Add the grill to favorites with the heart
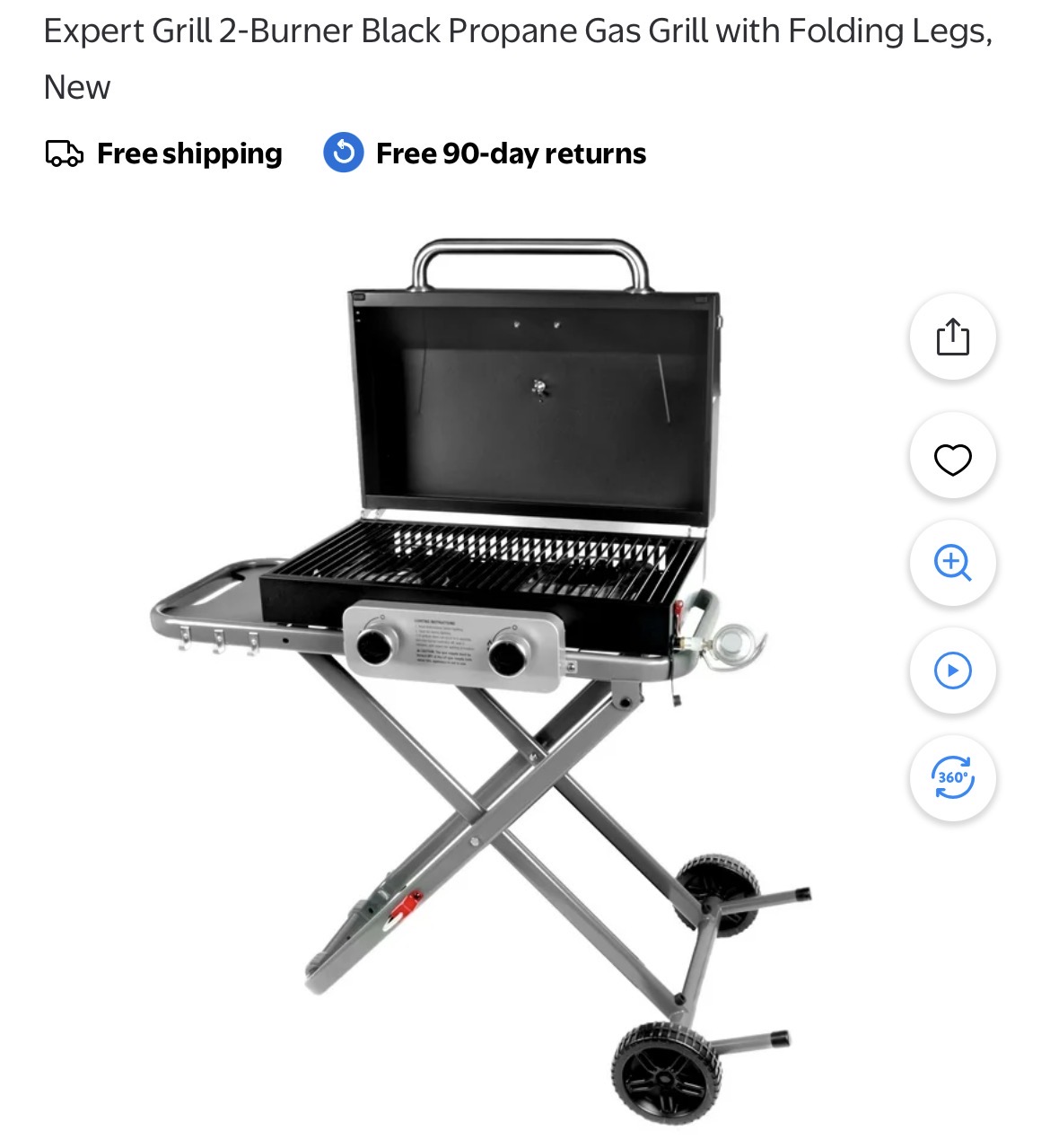 pos(952,459)
